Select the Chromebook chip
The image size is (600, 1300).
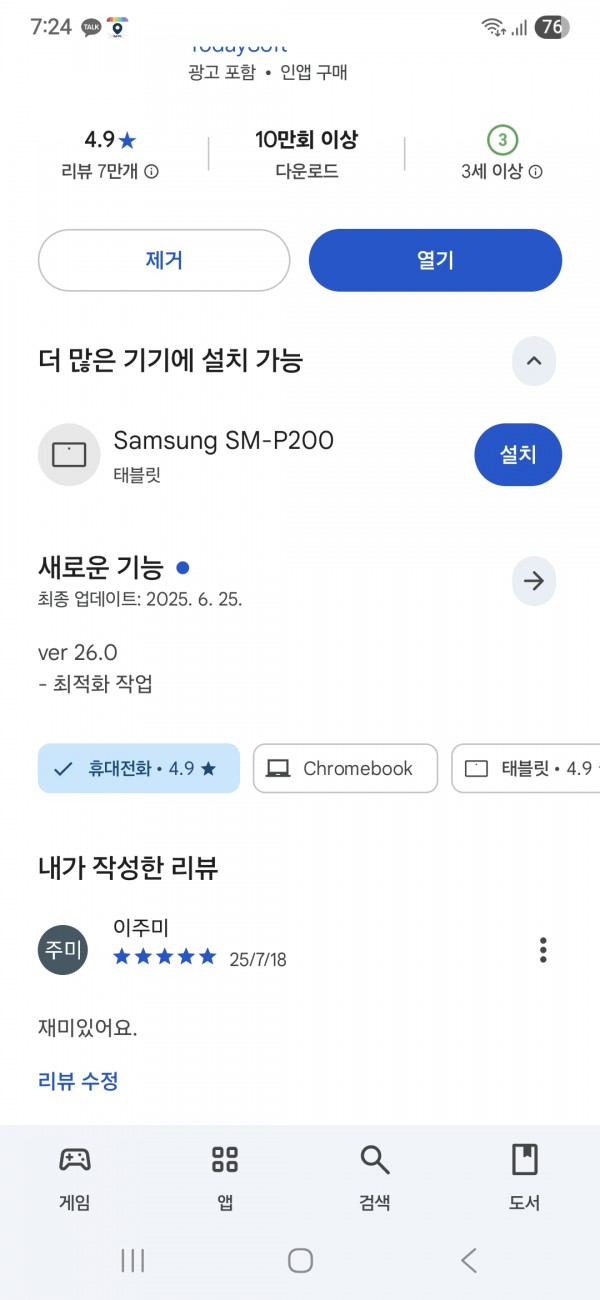(345, 768)
